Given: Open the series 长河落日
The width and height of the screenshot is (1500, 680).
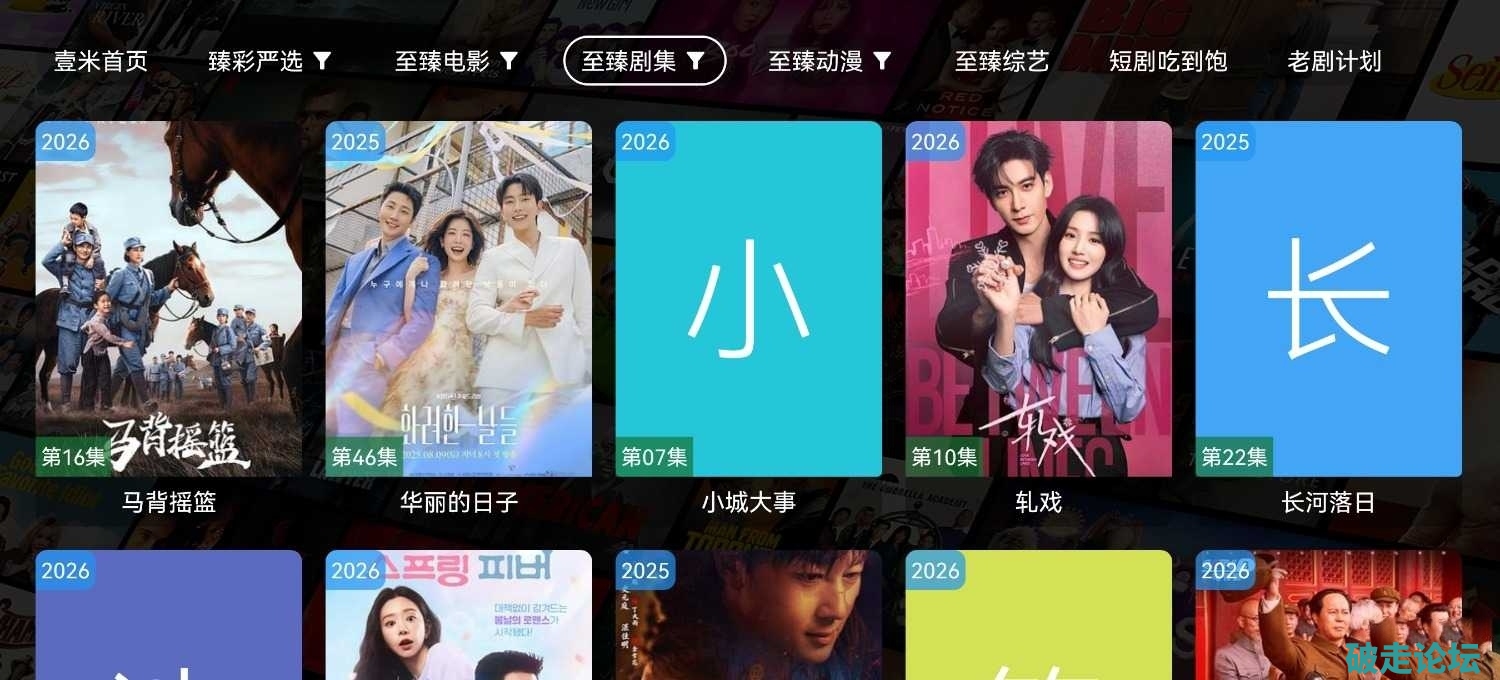Looking at the screenshot, I should coord(1329,299).
